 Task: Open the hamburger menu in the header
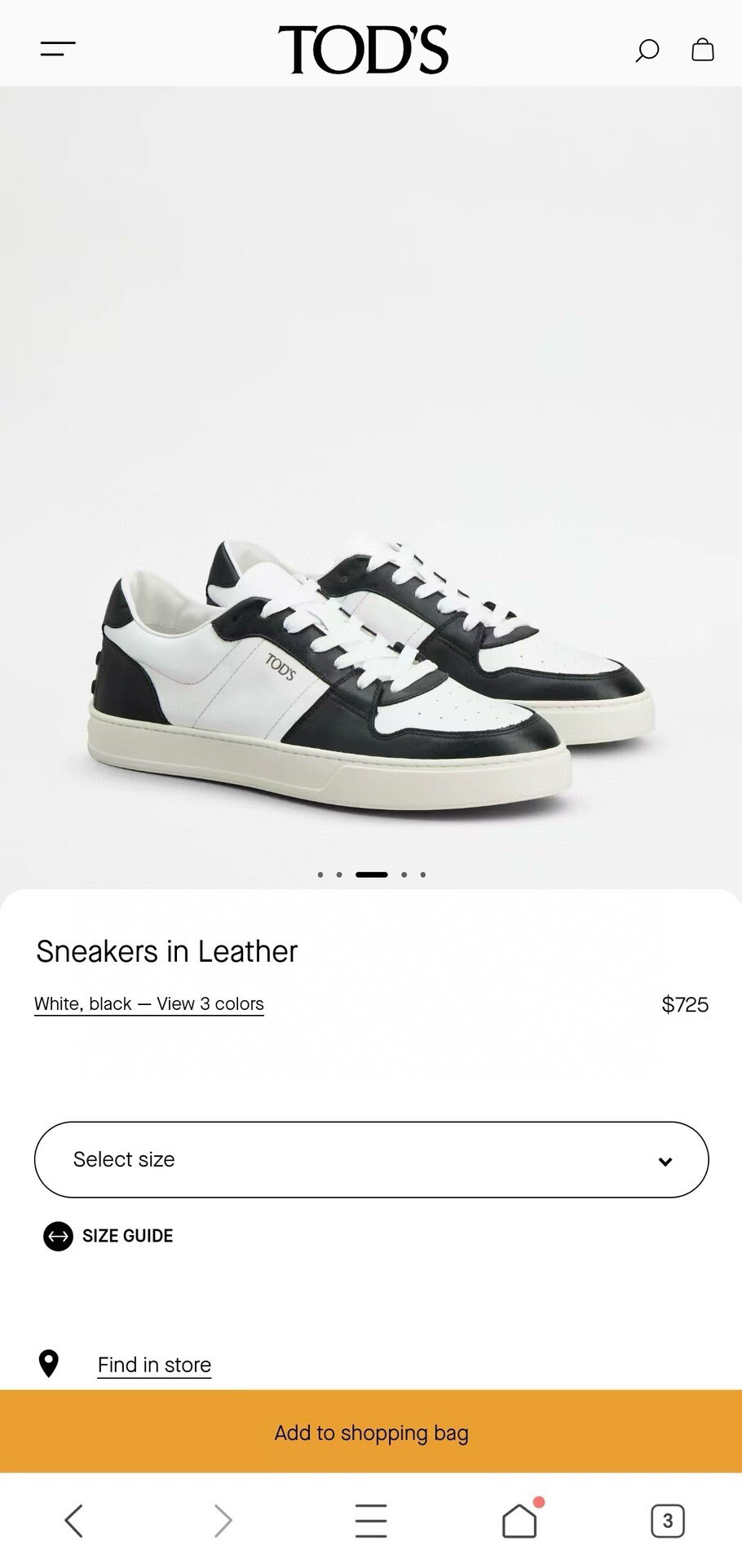coord(58,49)
